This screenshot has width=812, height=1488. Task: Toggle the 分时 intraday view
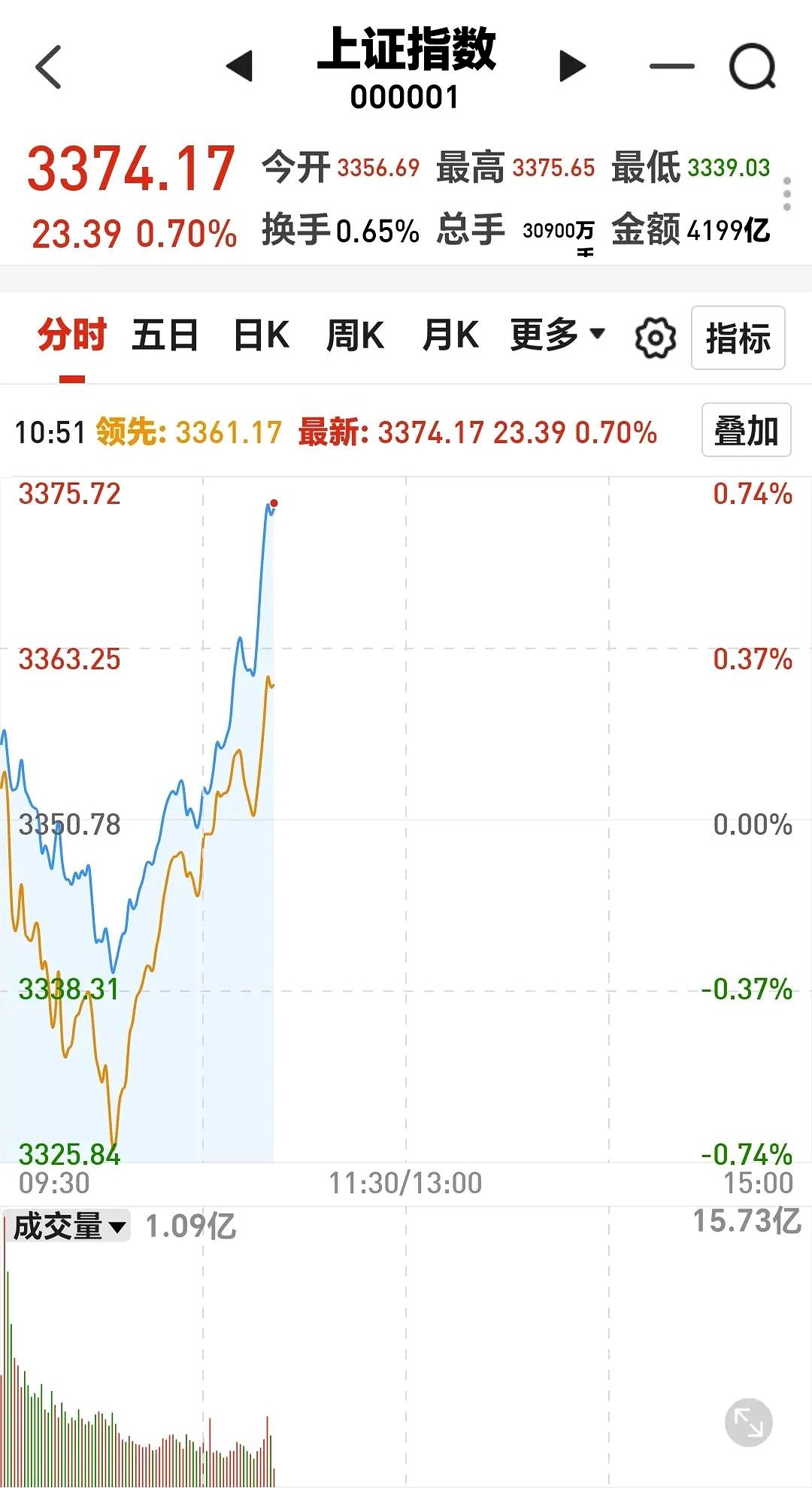click(x=73, y=338)
